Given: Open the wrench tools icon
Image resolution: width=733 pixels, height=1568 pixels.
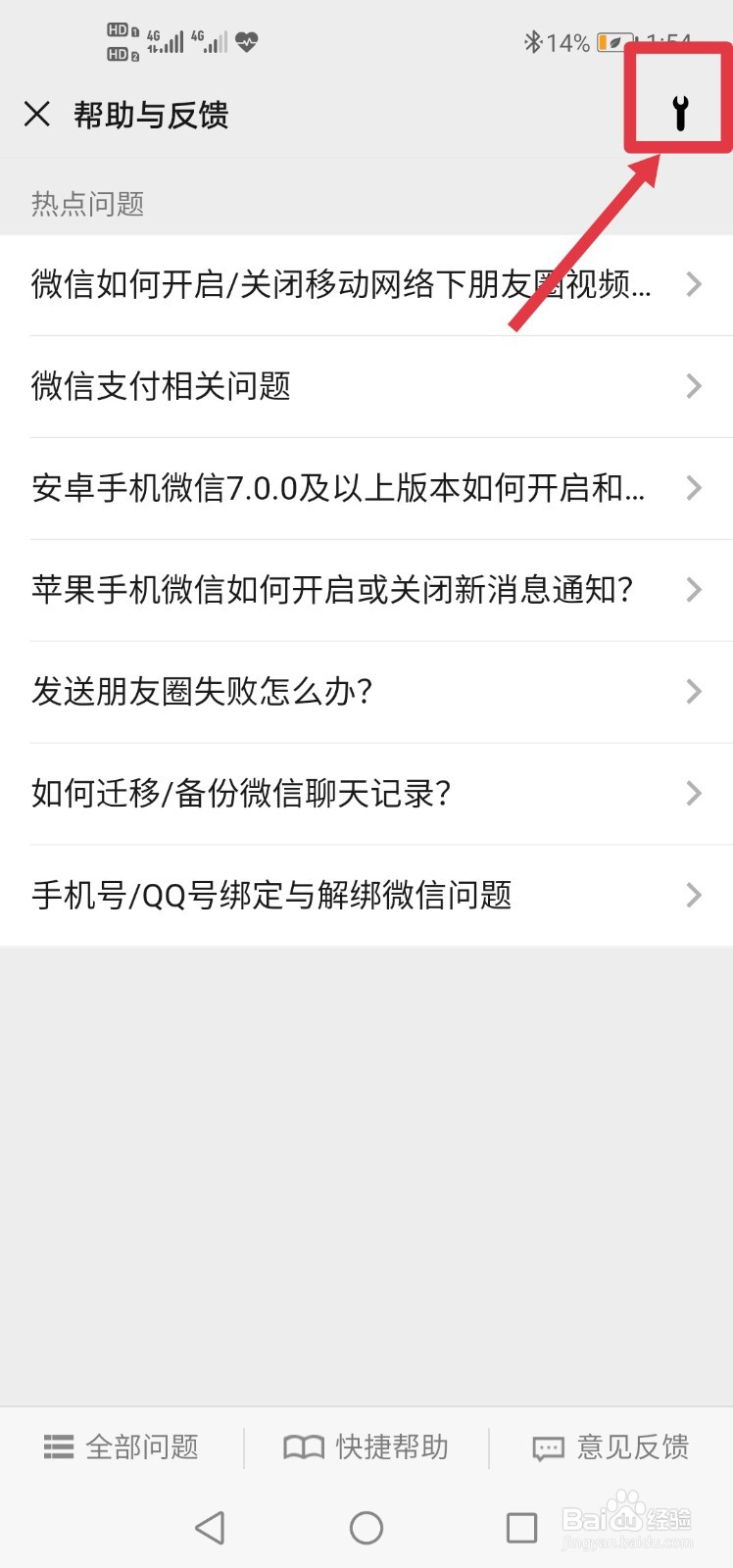Looking at the screenshot, I should 680,114.
